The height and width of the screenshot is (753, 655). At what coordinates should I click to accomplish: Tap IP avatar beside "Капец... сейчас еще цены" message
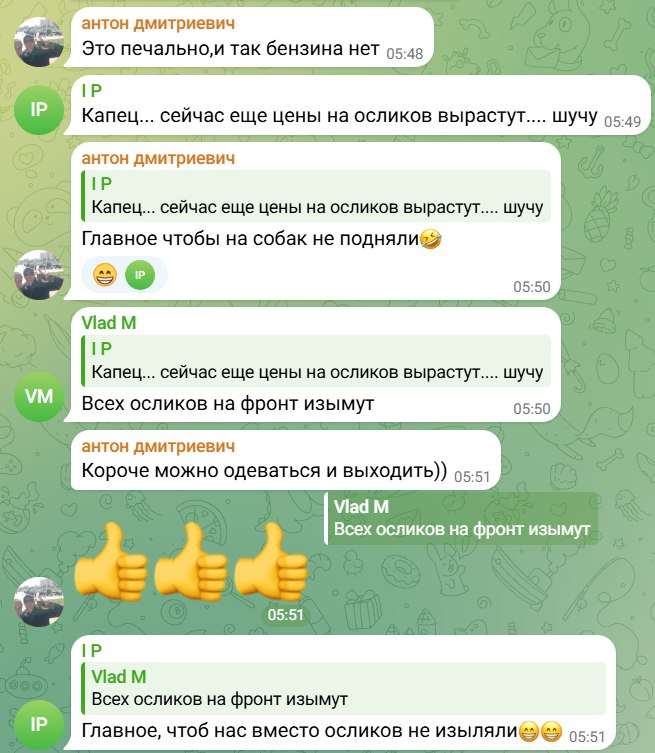coord(38,109)
